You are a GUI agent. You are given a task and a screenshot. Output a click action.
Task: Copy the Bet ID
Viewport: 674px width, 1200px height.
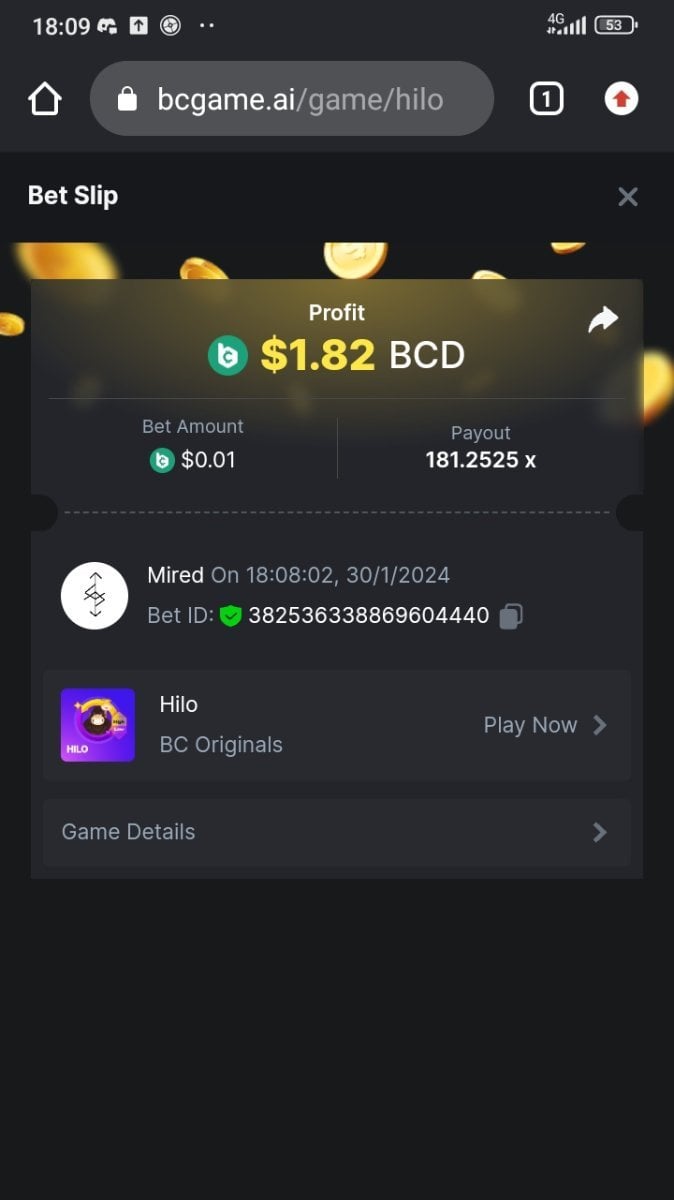tap(510, 616)
